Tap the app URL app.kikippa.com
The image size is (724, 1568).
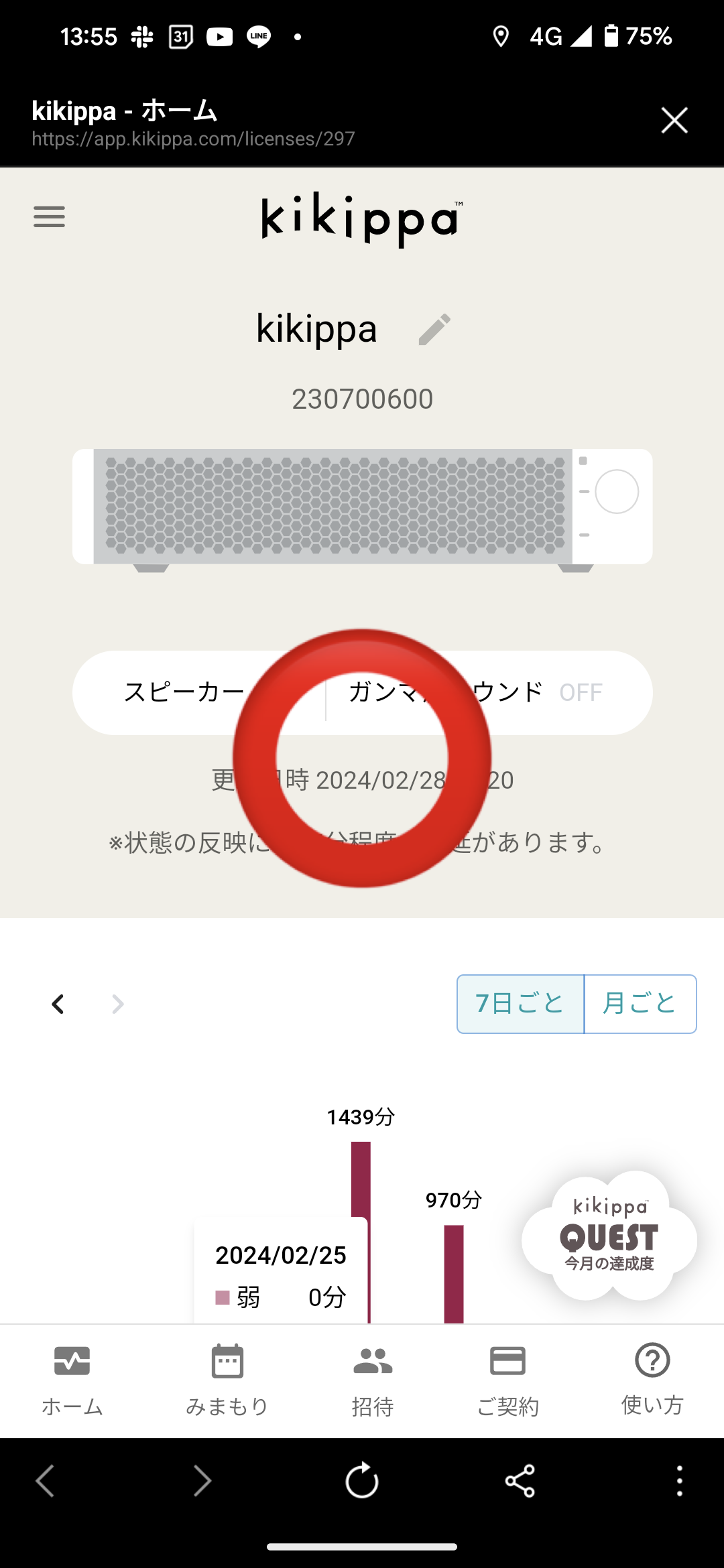pyautogui.click(x=194, y=139)
